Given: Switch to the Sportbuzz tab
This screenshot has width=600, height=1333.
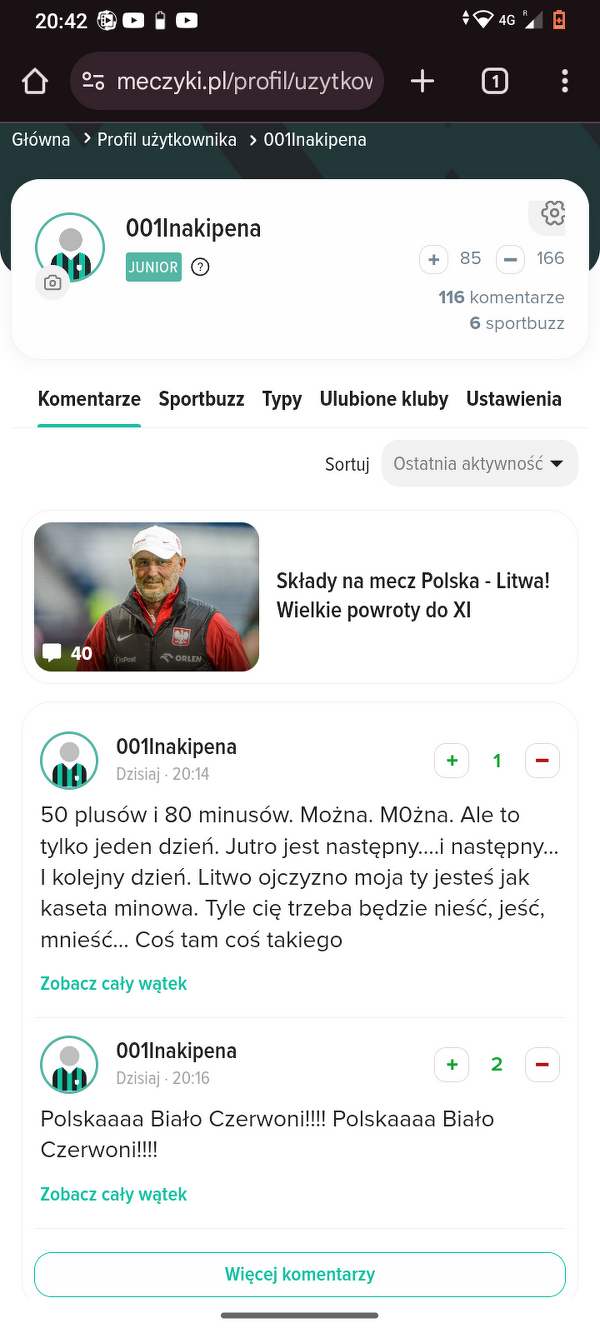Looking at the screenshot, I should [201, 399].
